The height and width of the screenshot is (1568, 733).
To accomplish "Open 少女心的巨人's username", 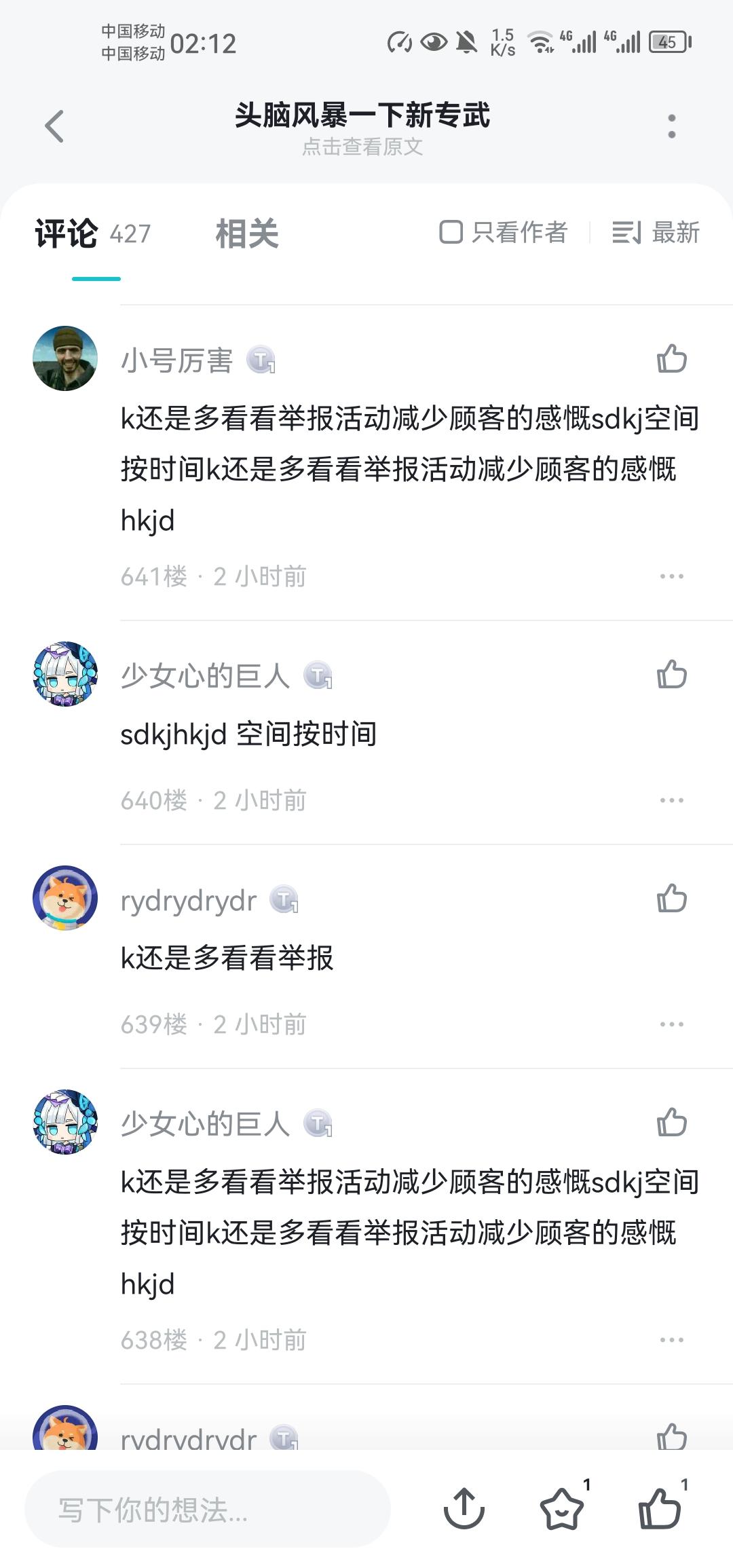I will 207,674.
